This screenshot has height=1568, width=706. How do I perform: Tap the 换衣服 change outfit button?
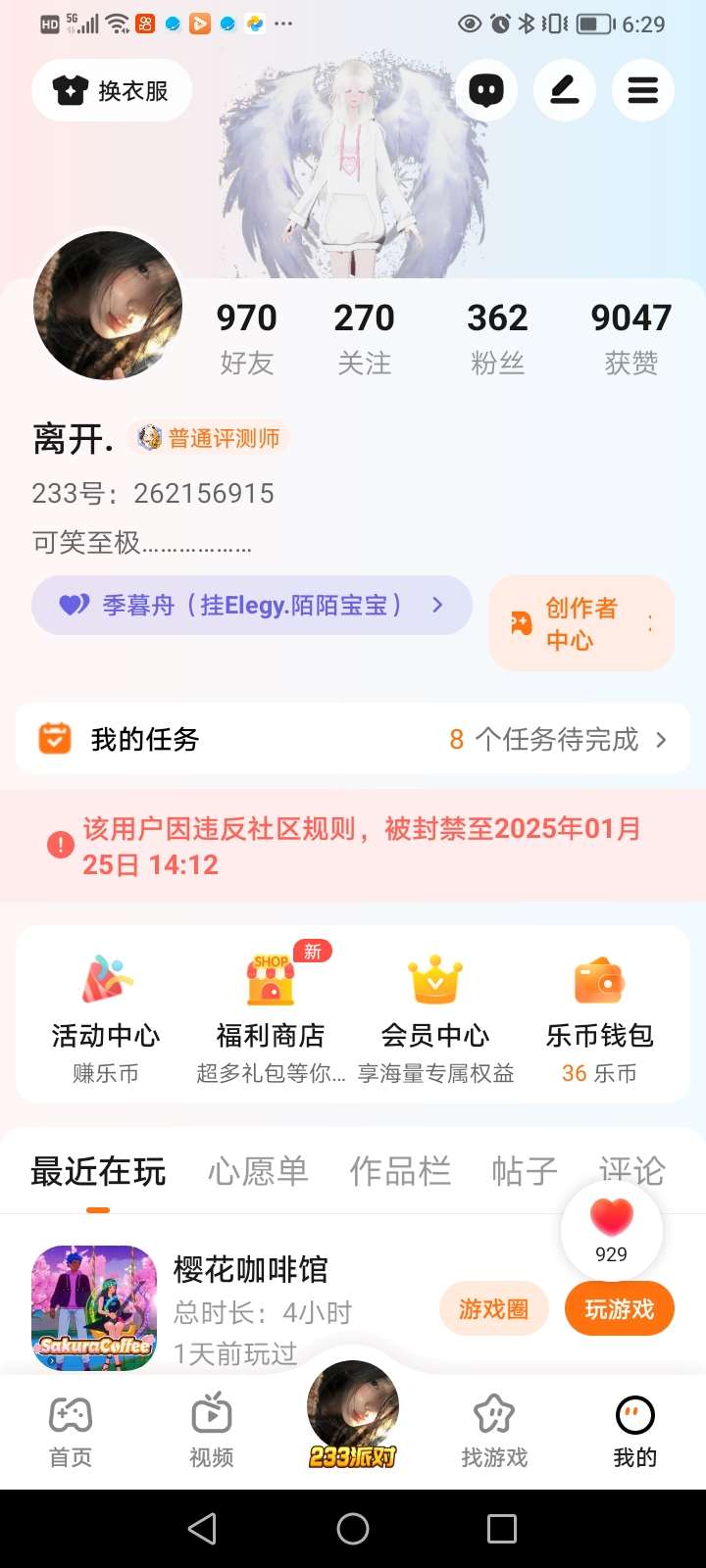click(112, 91)
